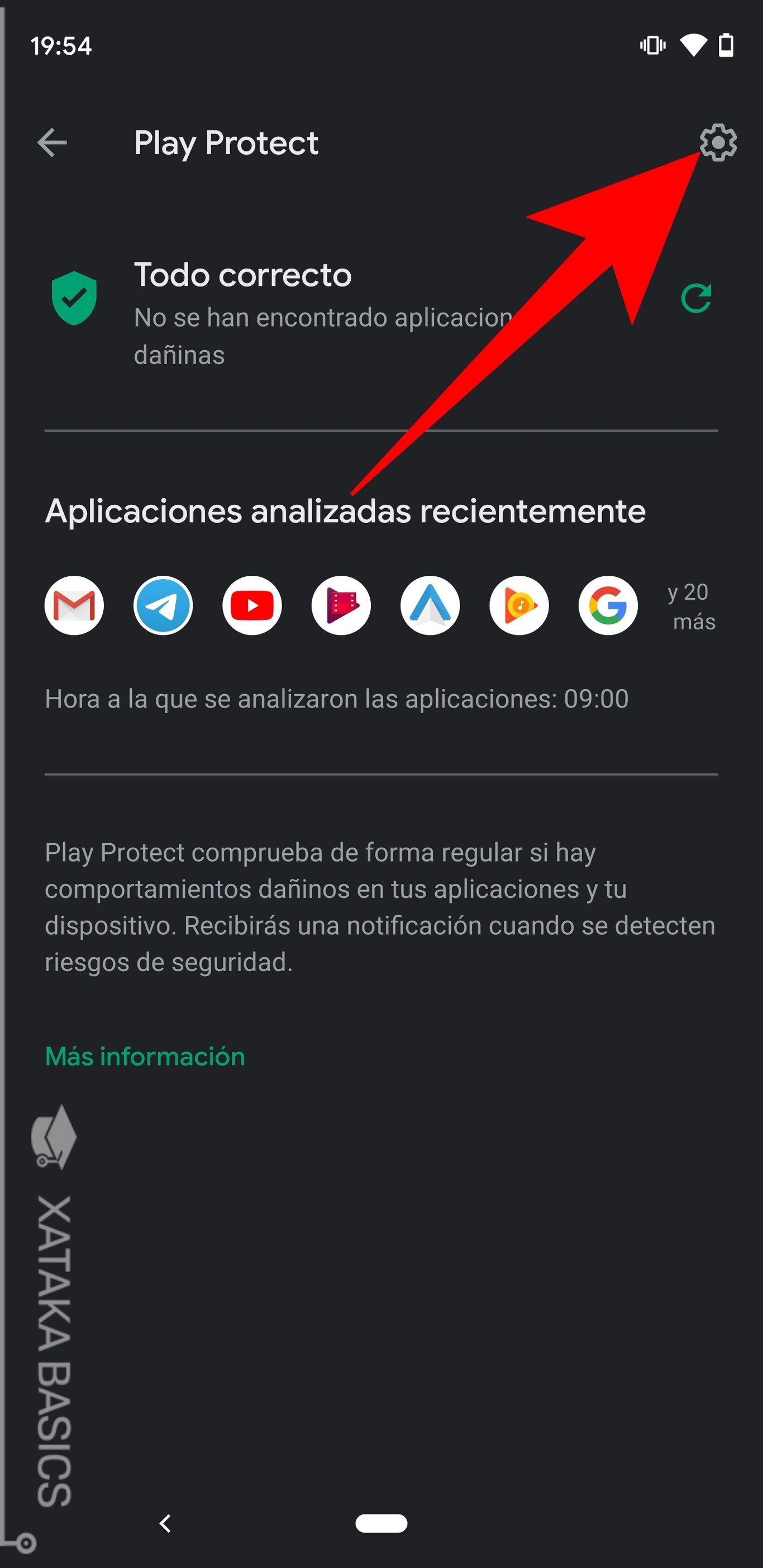
Task: Select the Play Movies app icon
Action: [340, 605]
